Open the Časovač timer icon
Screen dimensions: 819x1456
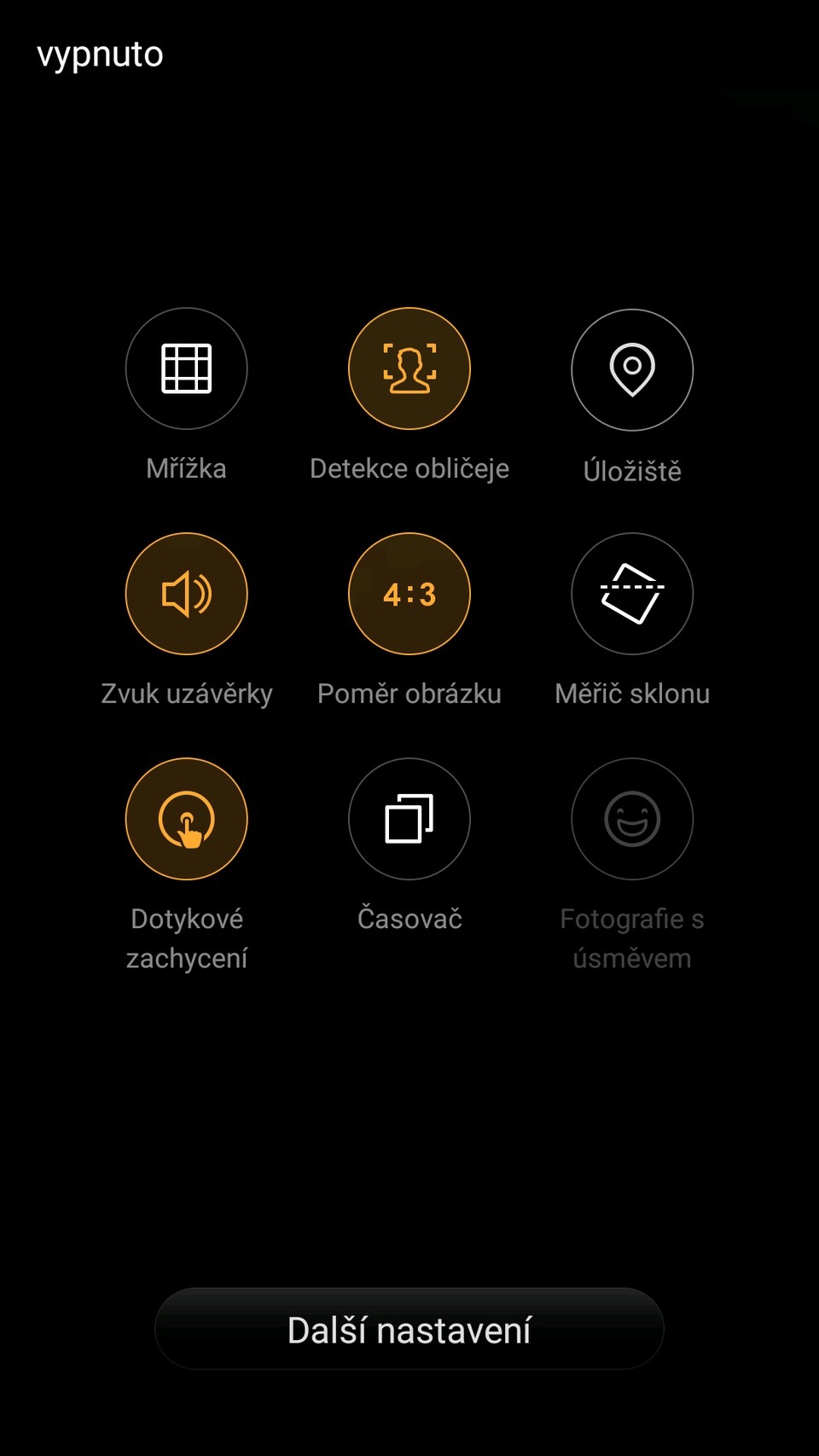click(409, 819)
